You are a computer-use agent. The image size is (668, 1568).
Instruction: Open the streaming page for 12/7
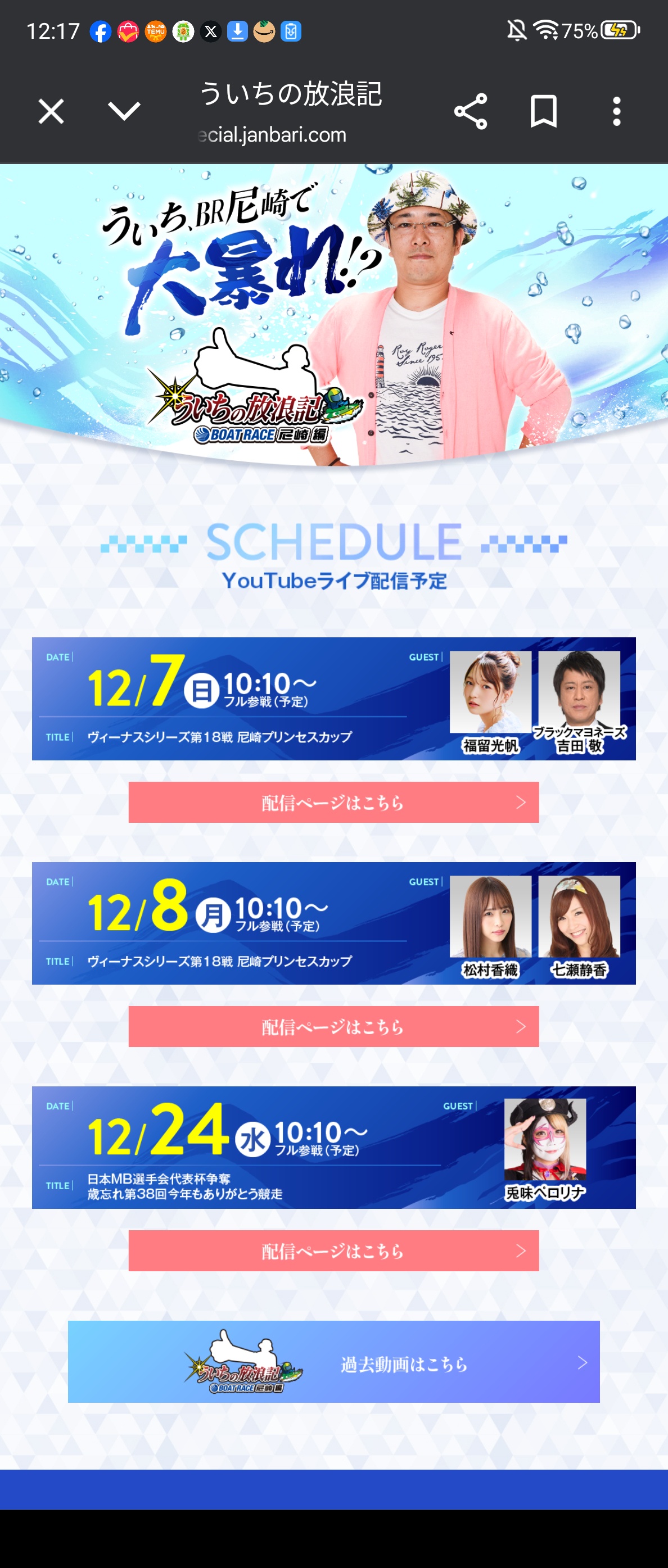pos(333,802)
